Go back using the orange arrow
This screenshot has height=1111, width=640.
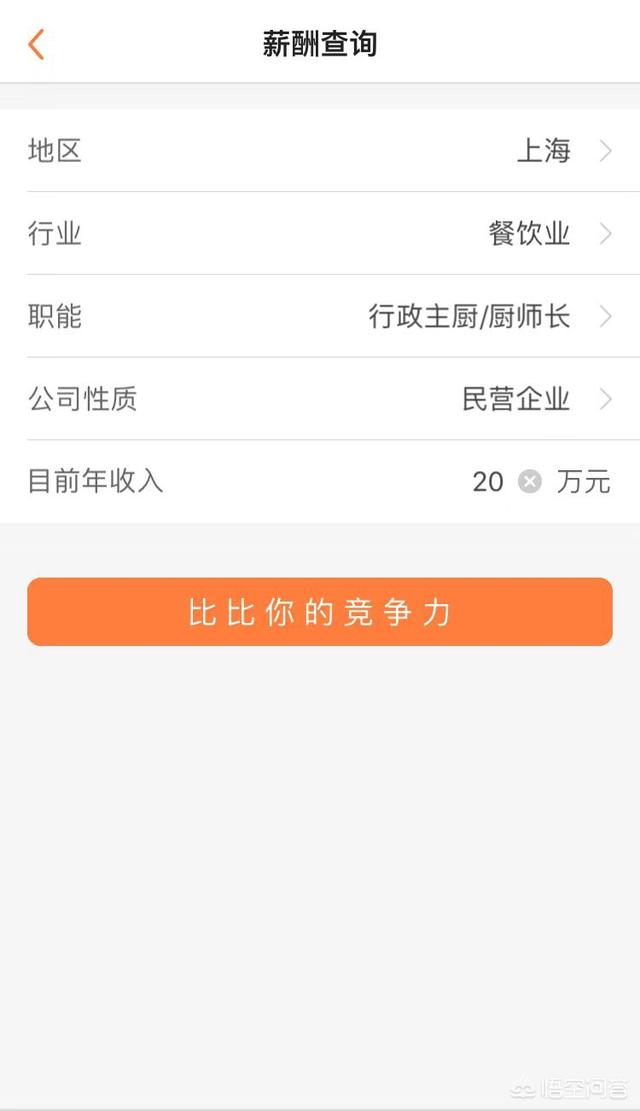36,45
